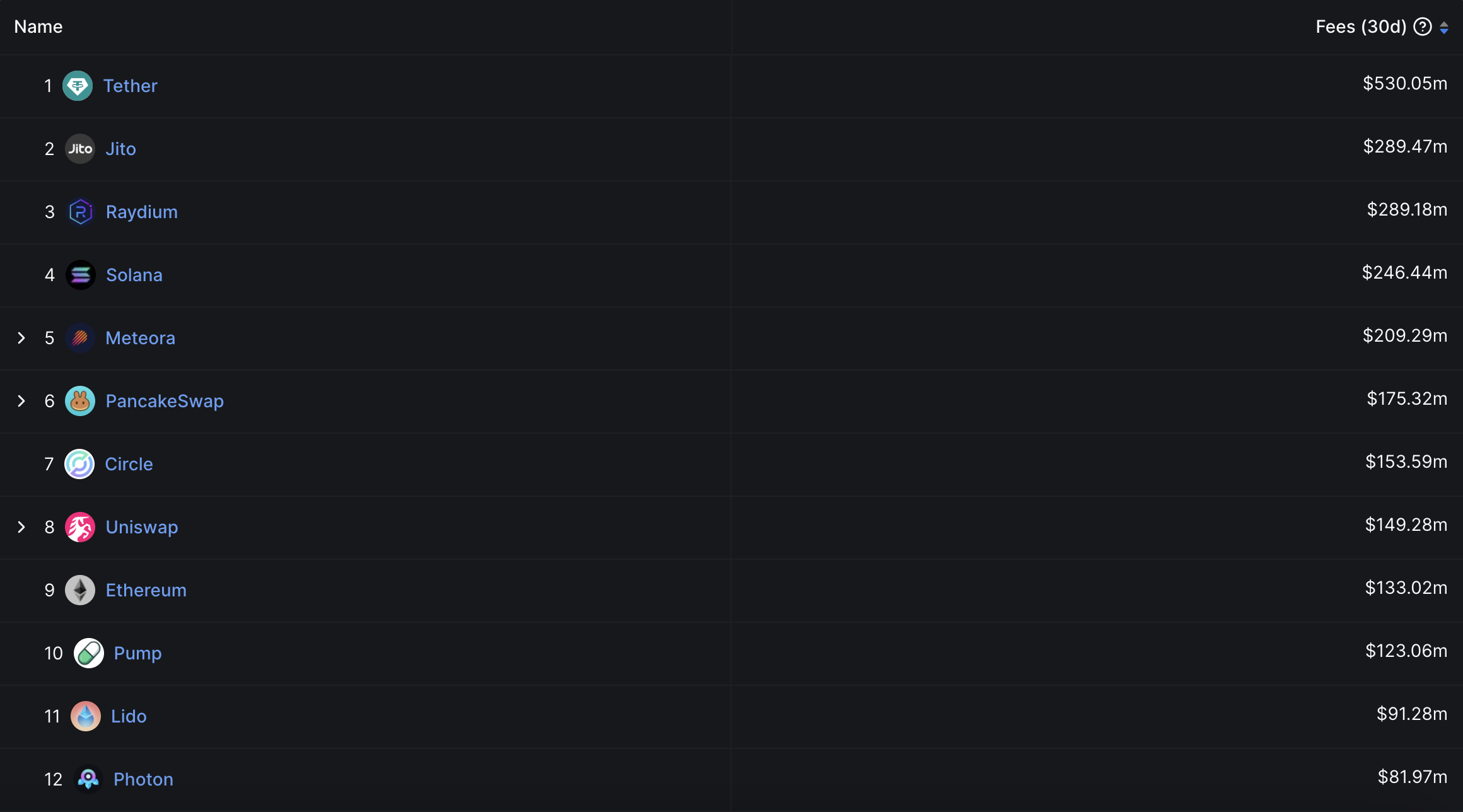Open the Circle link
Image resolution: width=1463 pixels, height=812 pixels.
pos(129,464)
